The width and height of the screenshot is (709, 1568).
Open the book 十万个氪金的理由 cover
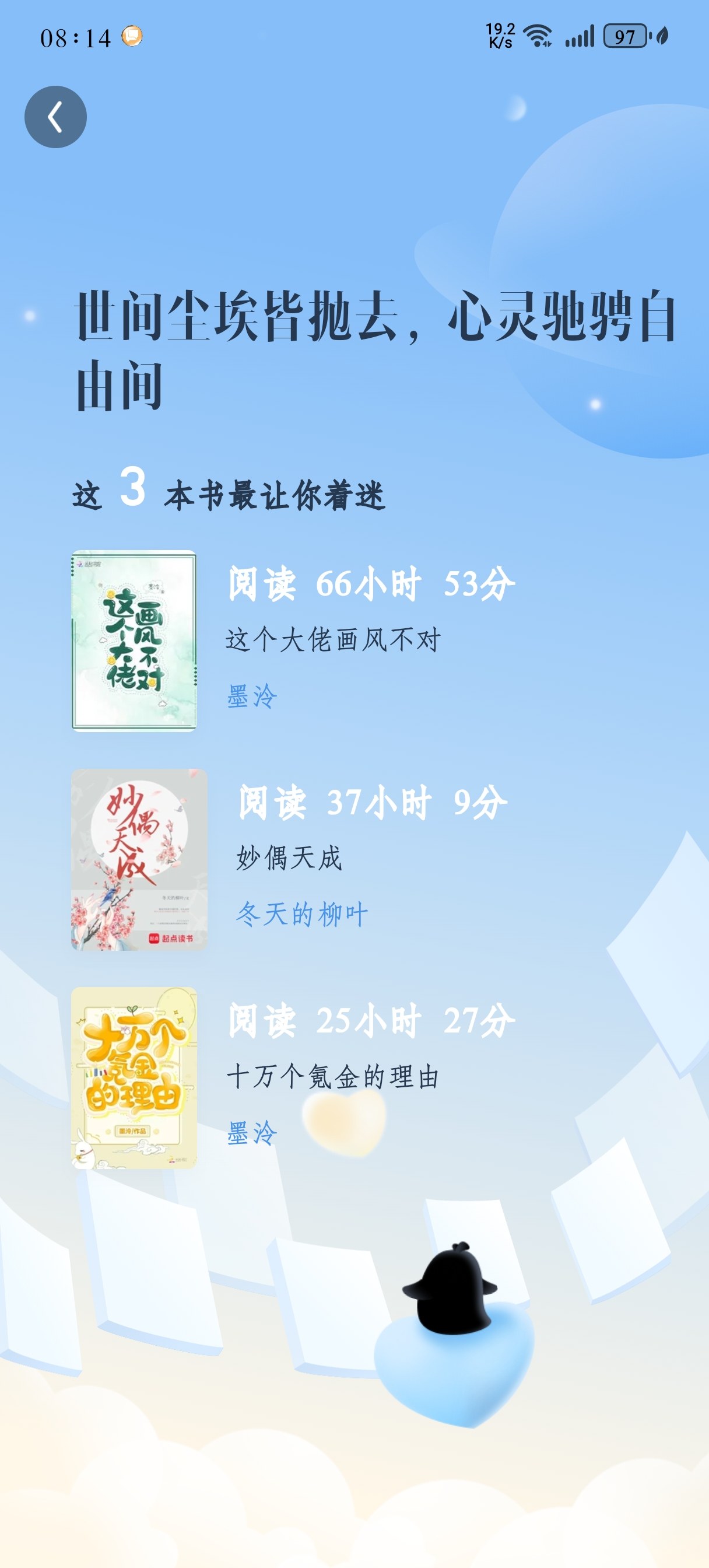pyautogui.click(x=135, y=1077)
